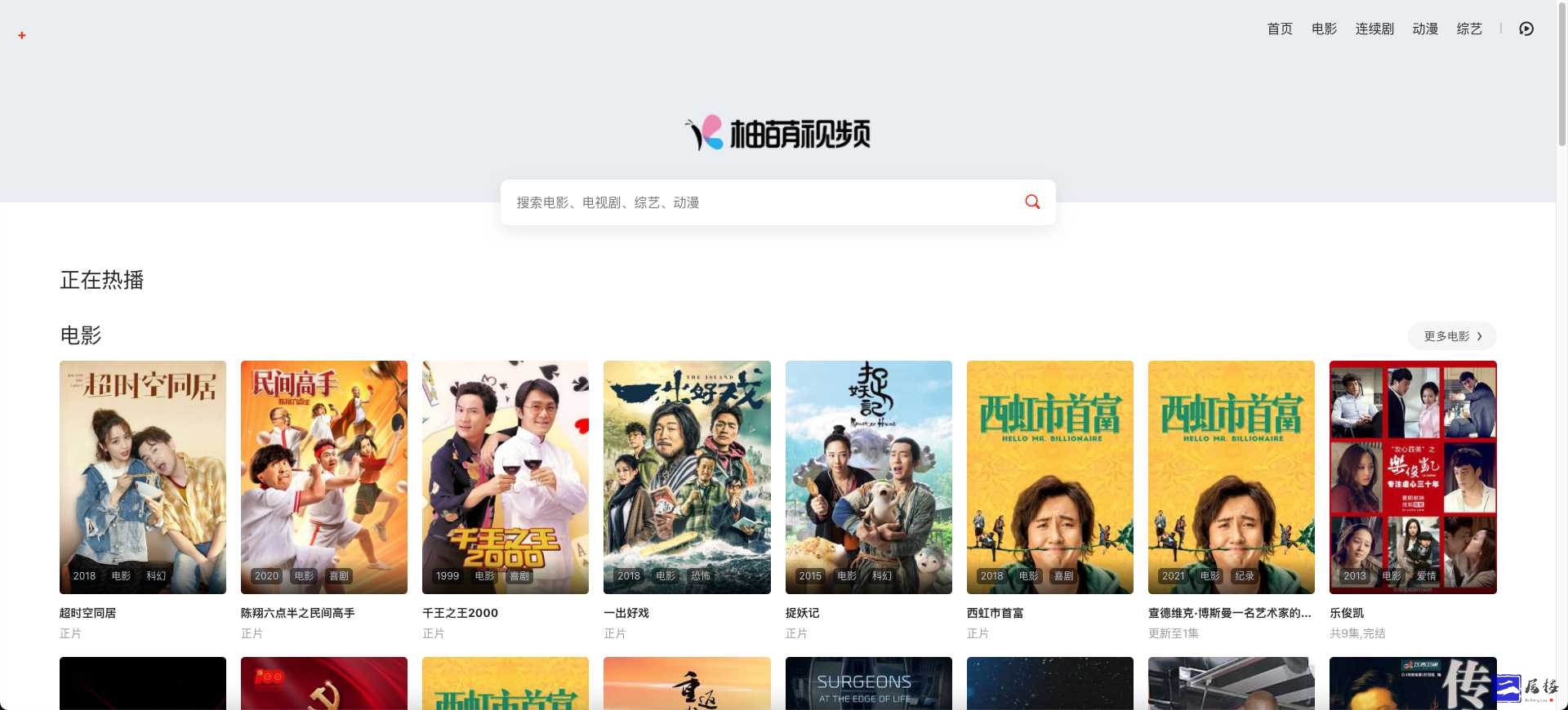The width and height of the screenshot is (1568, 710).
Task: Open 西虹市首富 2018 comedy card
Action: pos(1049,477)
